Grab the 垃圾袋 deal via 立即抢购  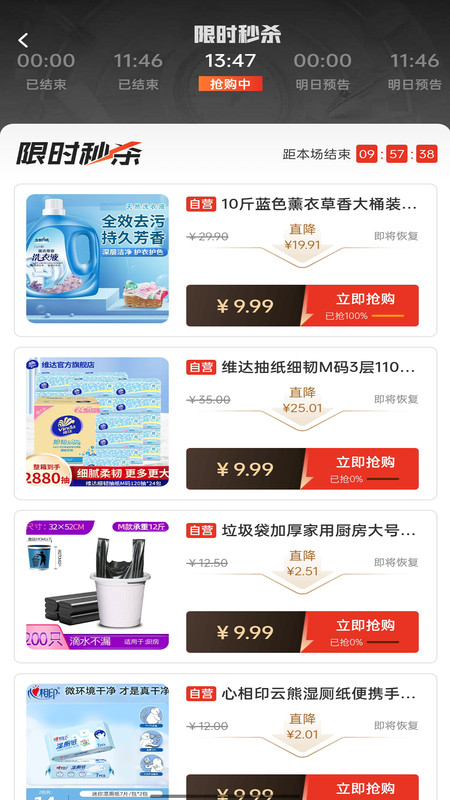pyautogui.click(x=362, y=632)
